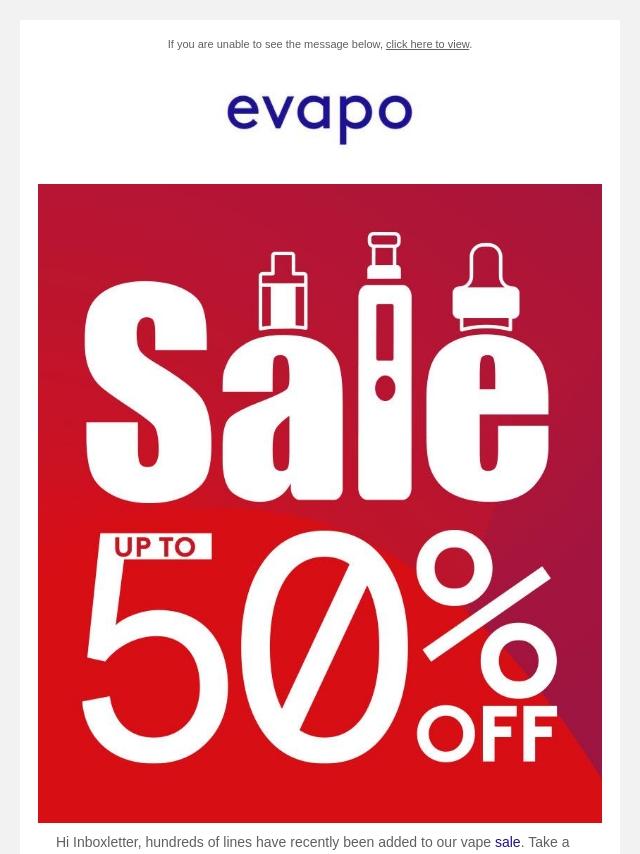This screenshot has width=640, height=854.
Task: Open the Sale up to 50% off banner
Action: (320, 503)
